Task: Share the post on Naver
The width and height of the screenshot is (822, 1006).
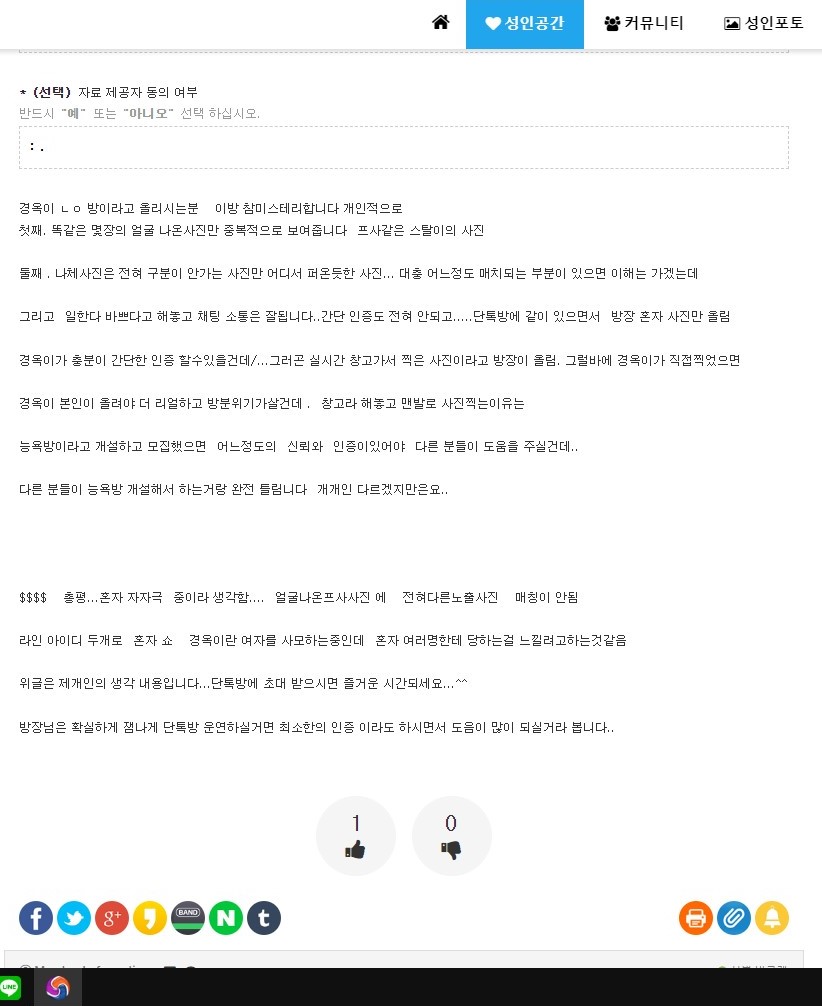Action: [226, 918]
